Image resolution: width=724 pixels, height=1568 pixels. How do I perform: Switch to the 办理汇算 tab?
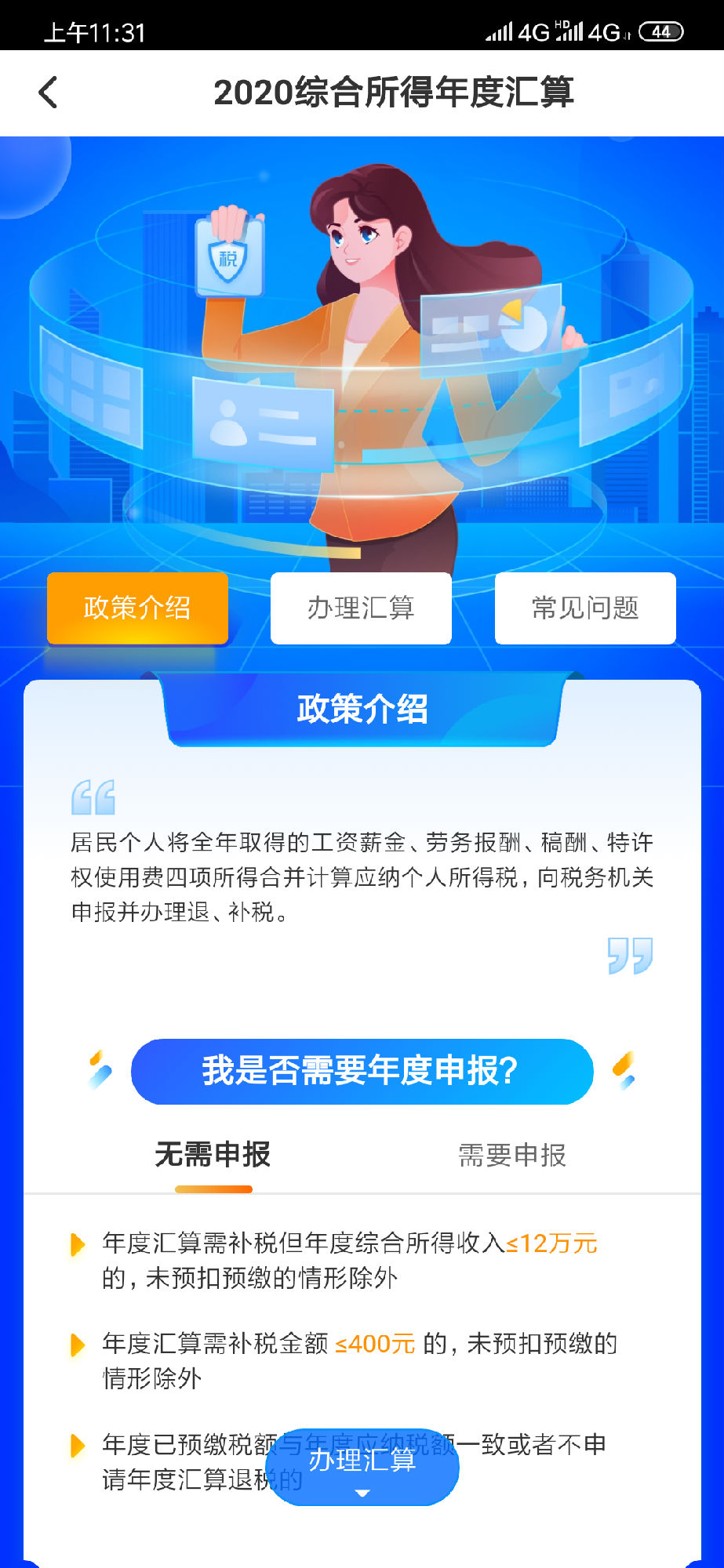click(361, 608)
